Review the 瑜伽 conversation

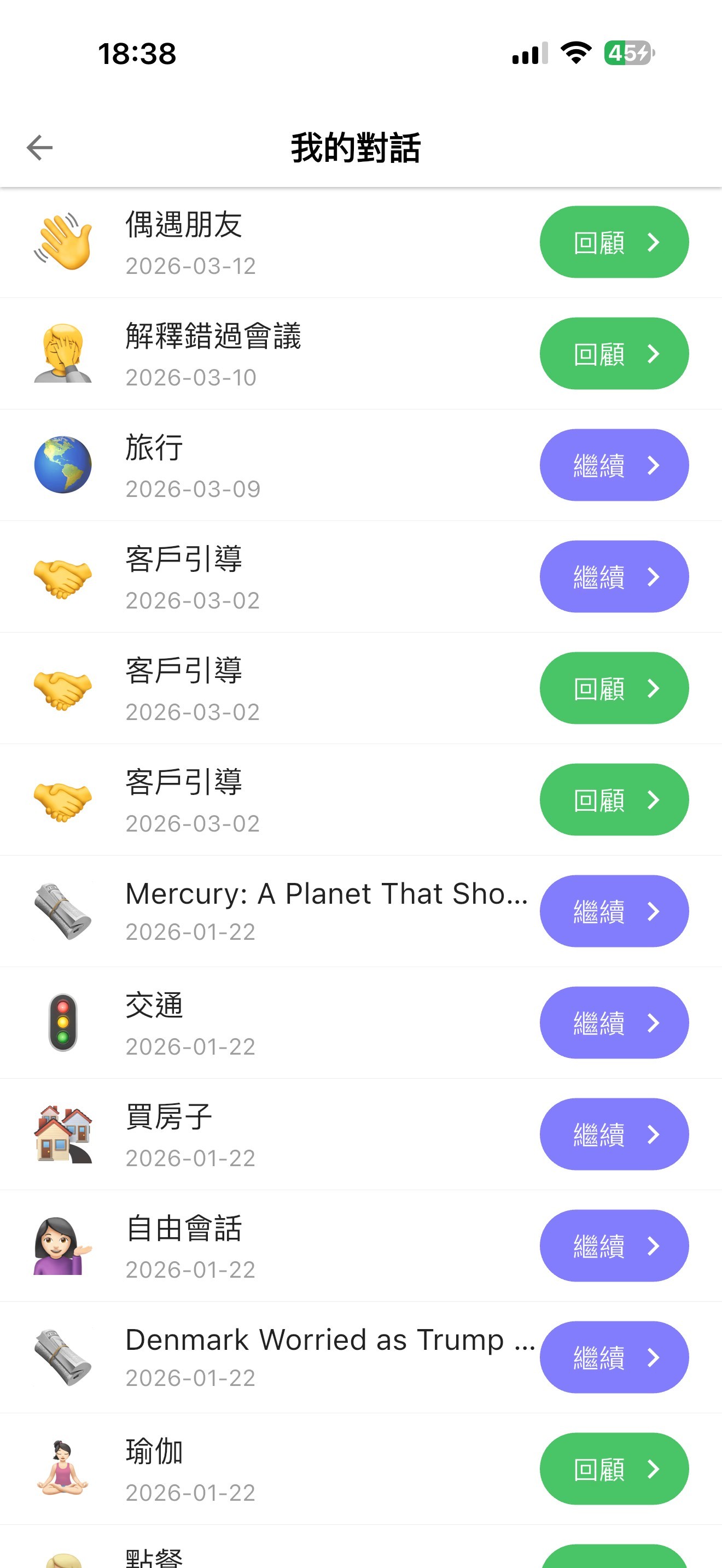pyautogui.click(x=614, y=1469)
